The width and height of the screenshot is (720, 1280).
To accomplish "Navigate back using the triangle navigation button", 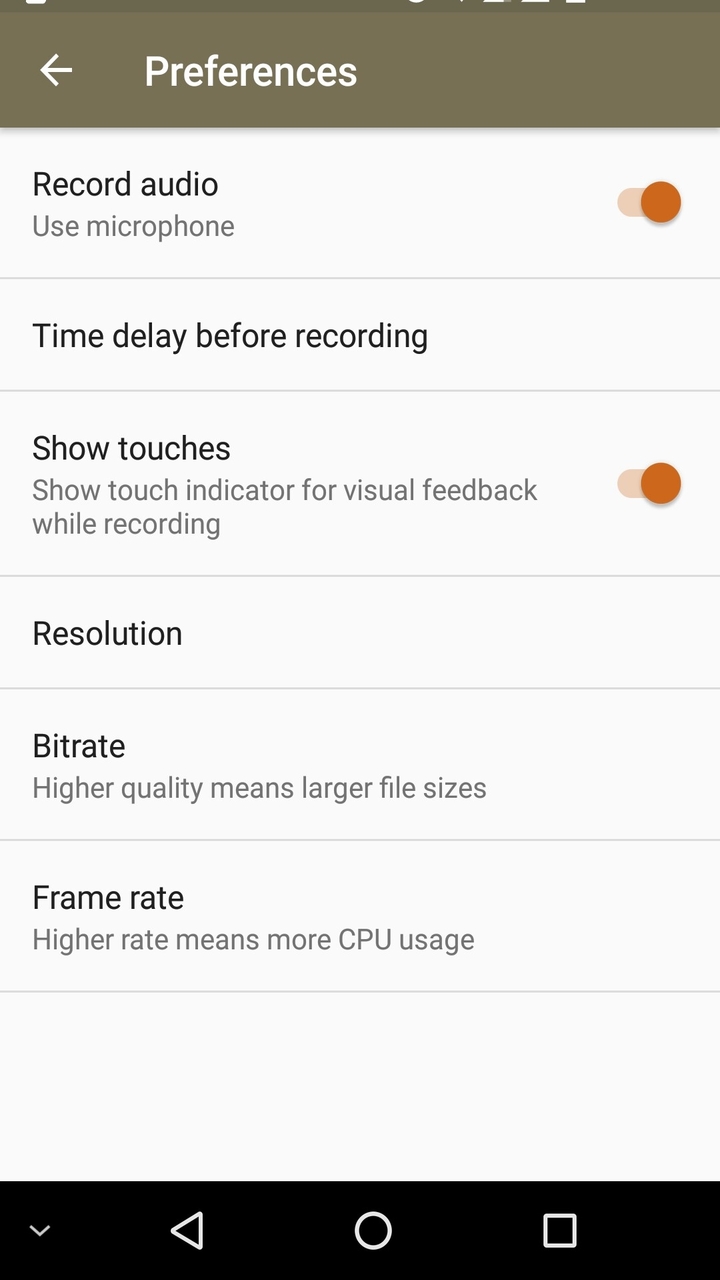I will 187,1229.
